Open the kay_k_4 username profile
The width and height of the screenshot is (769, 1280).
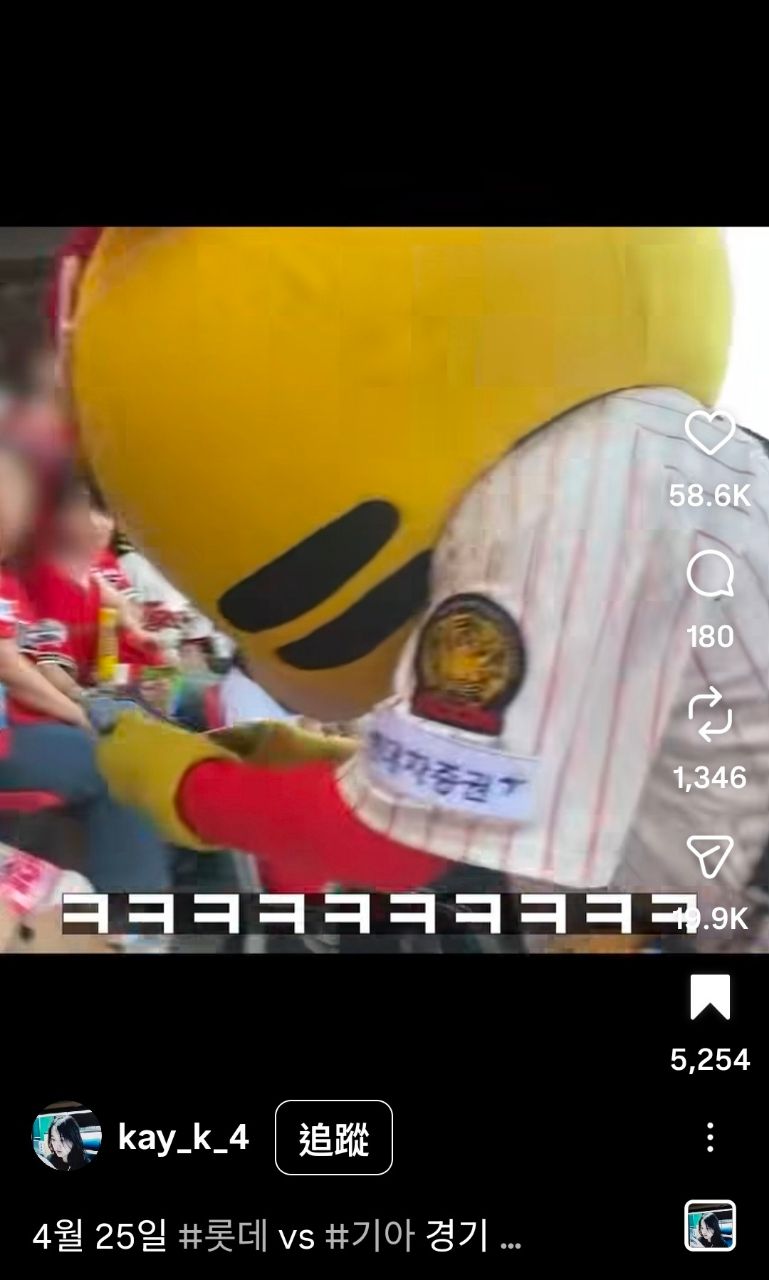183,1138
